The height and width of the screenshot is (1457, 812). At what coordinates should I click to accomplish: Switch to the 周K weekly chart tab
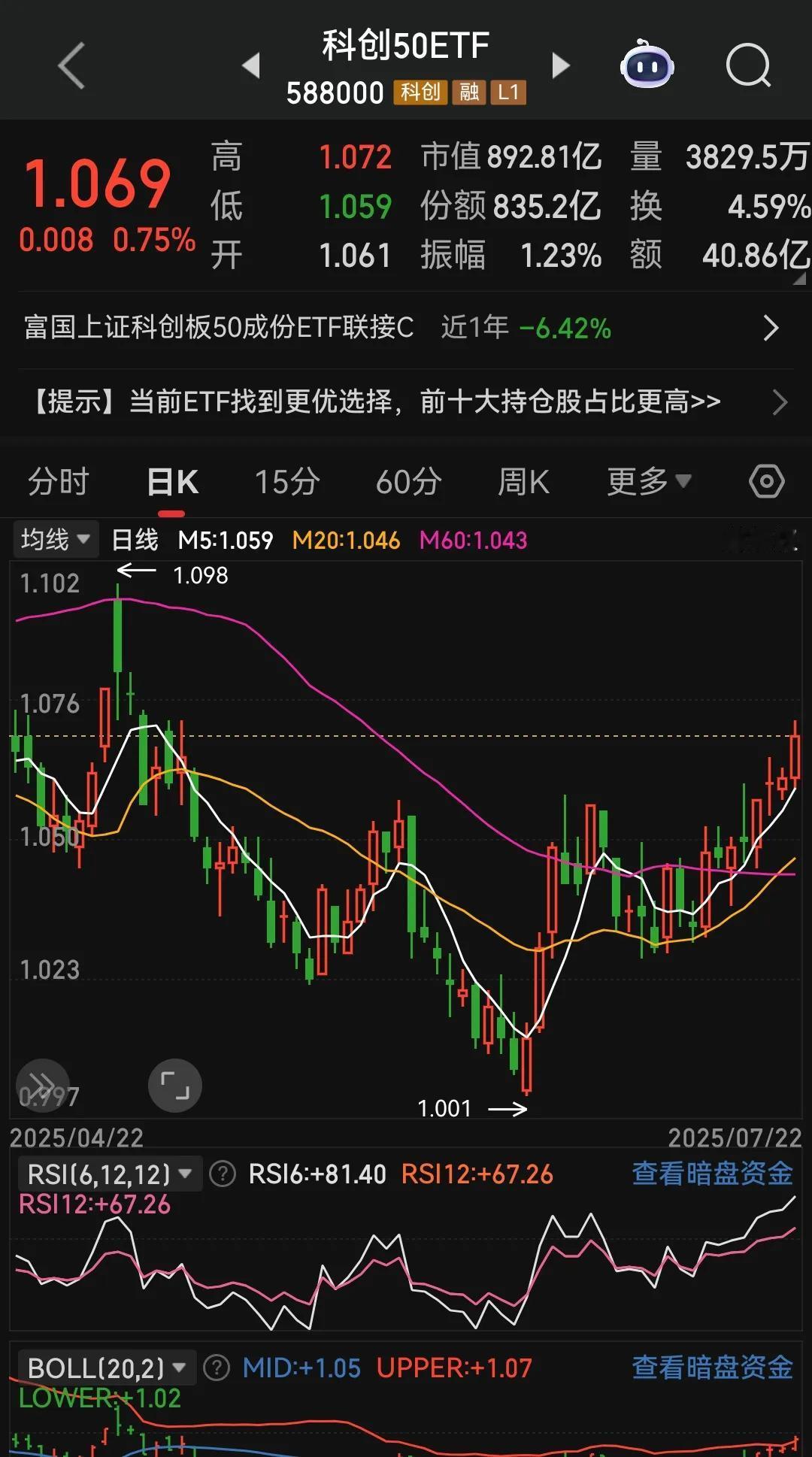point(525,482)
